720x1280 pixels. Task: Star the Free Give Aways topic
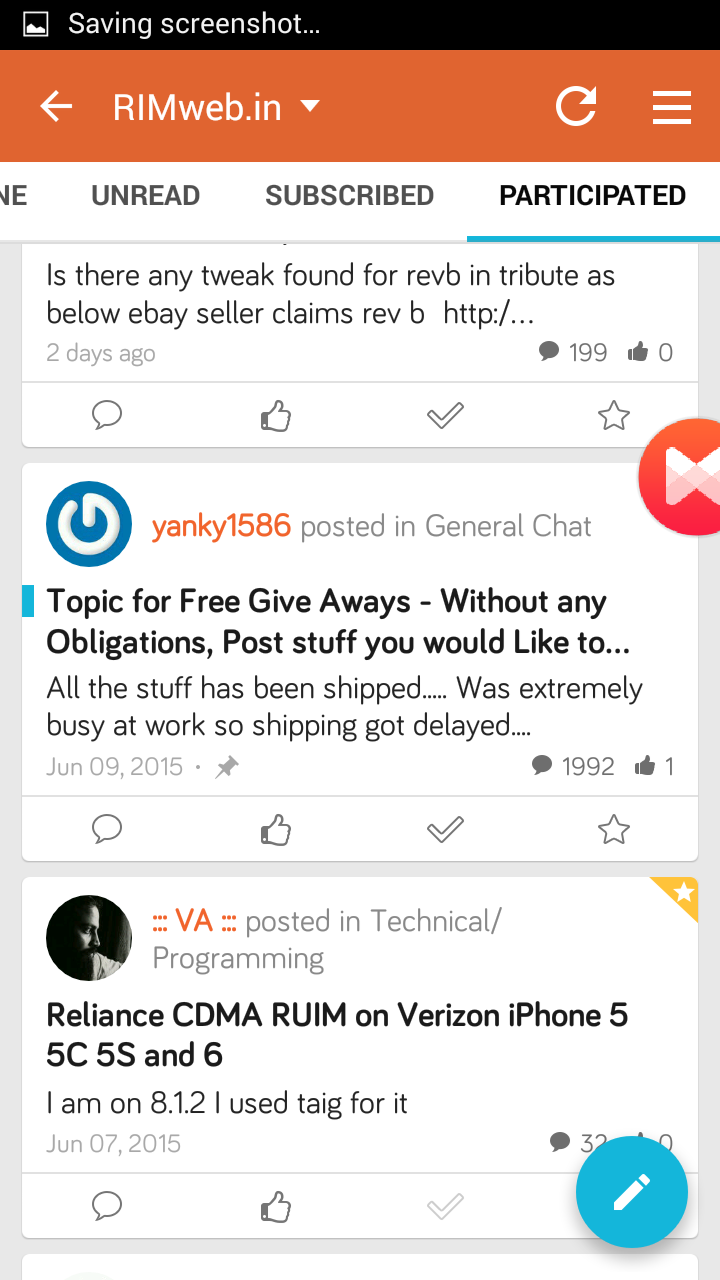[x=613, y=829]
